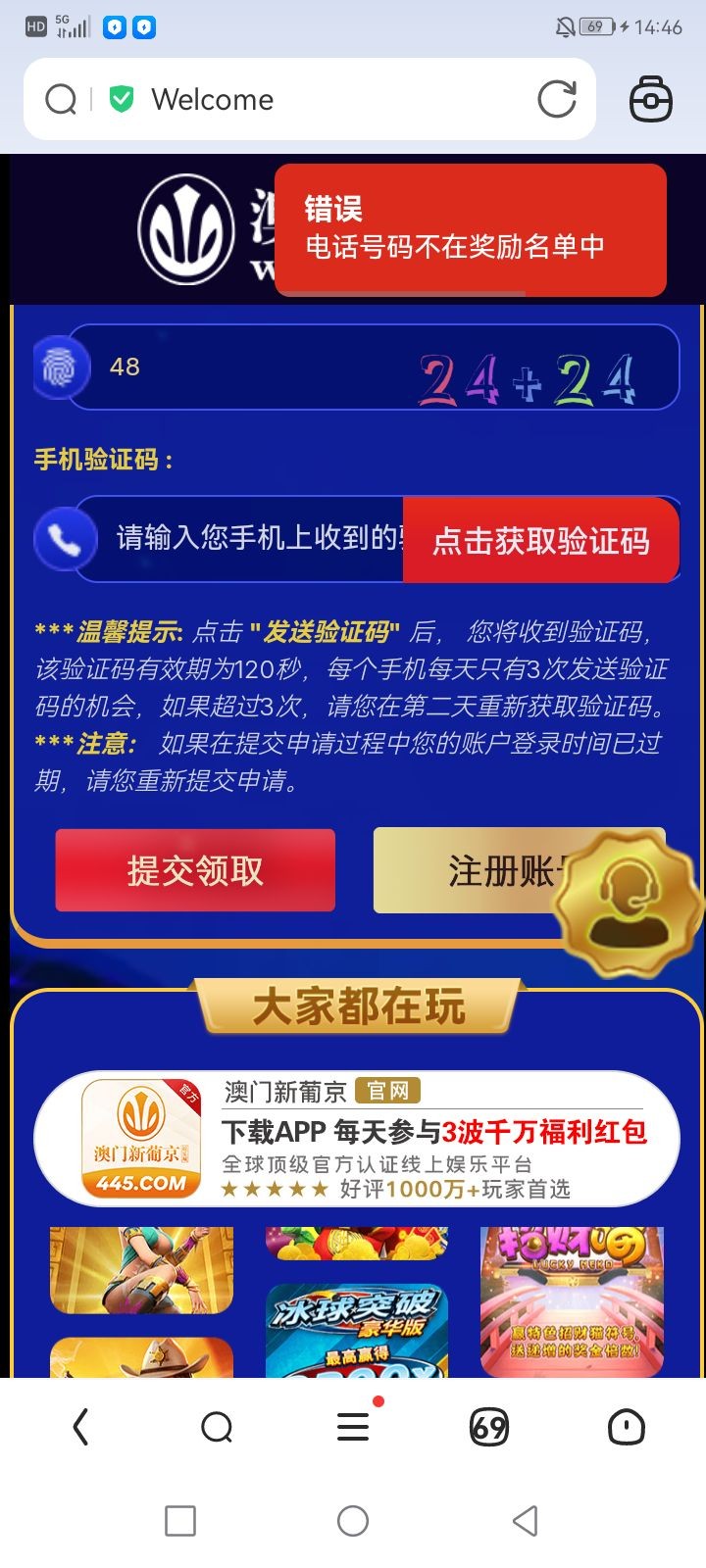Screen dimensions: 706x1568
Task: Go back using the browser back arrow
Action: click(81, 1427)
